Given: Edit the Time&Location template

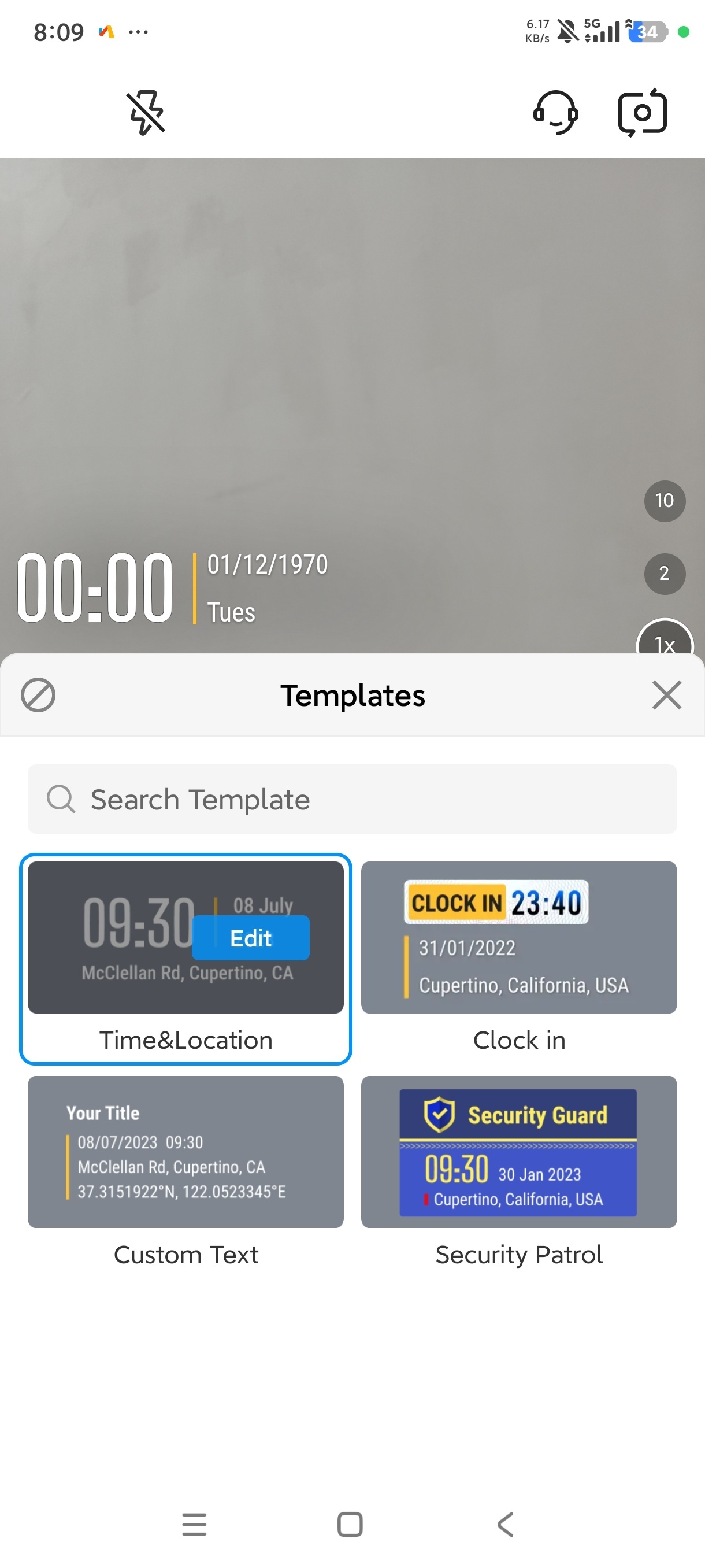Looking at the screenshot, I should coord(251,938).
